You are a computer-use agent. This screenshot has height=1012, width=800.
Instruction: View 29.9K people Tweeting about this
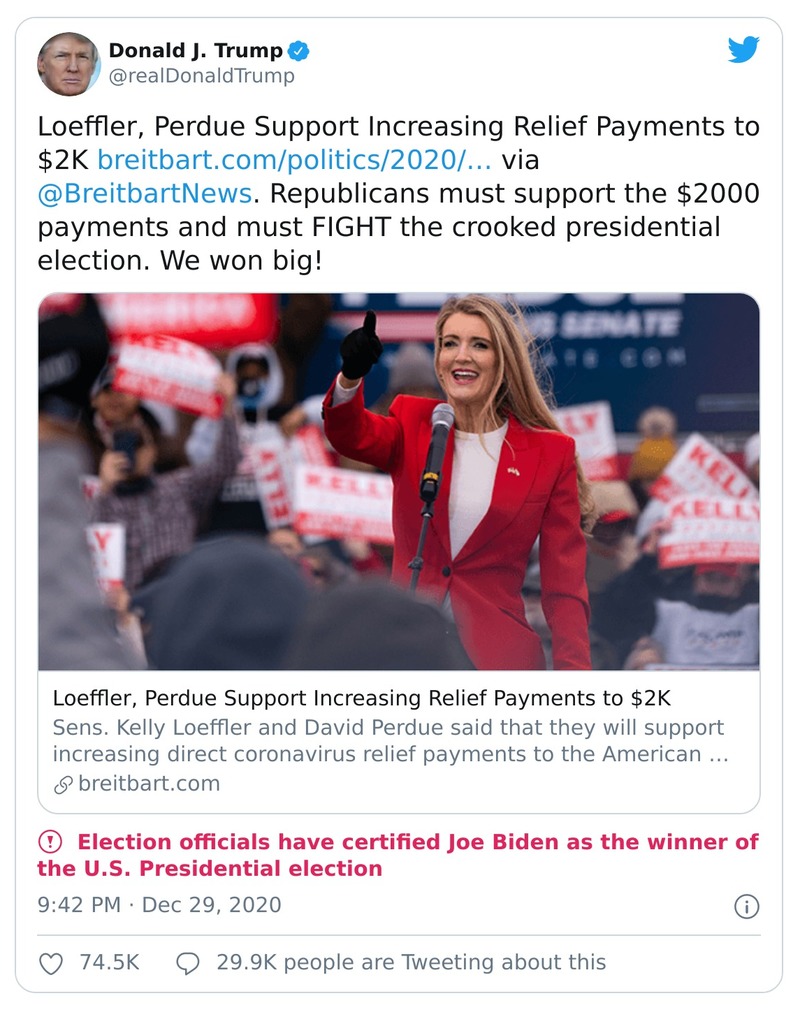click(391, 962)
